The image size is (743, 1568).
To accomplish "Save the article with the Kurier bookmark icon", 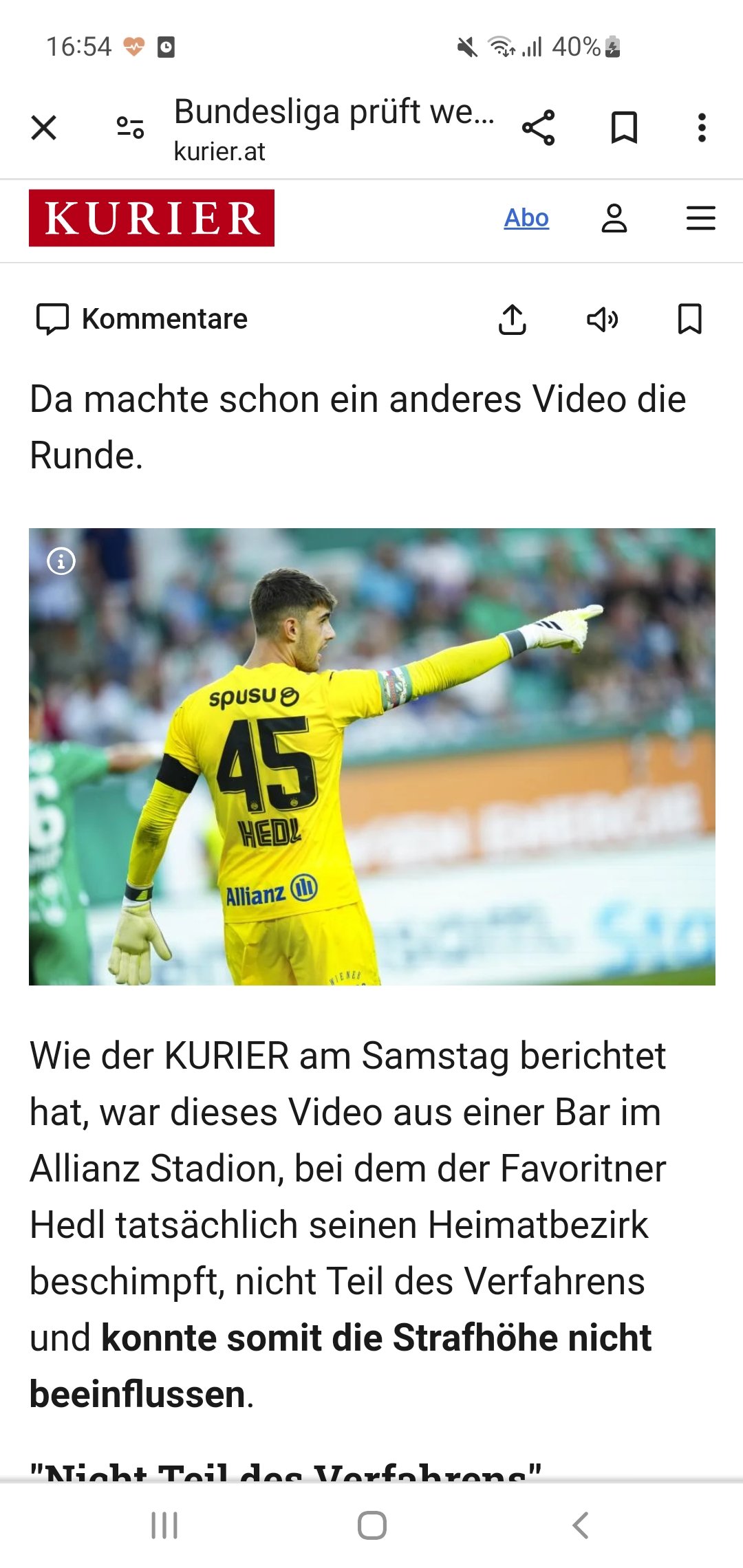I will click(690, 319).
